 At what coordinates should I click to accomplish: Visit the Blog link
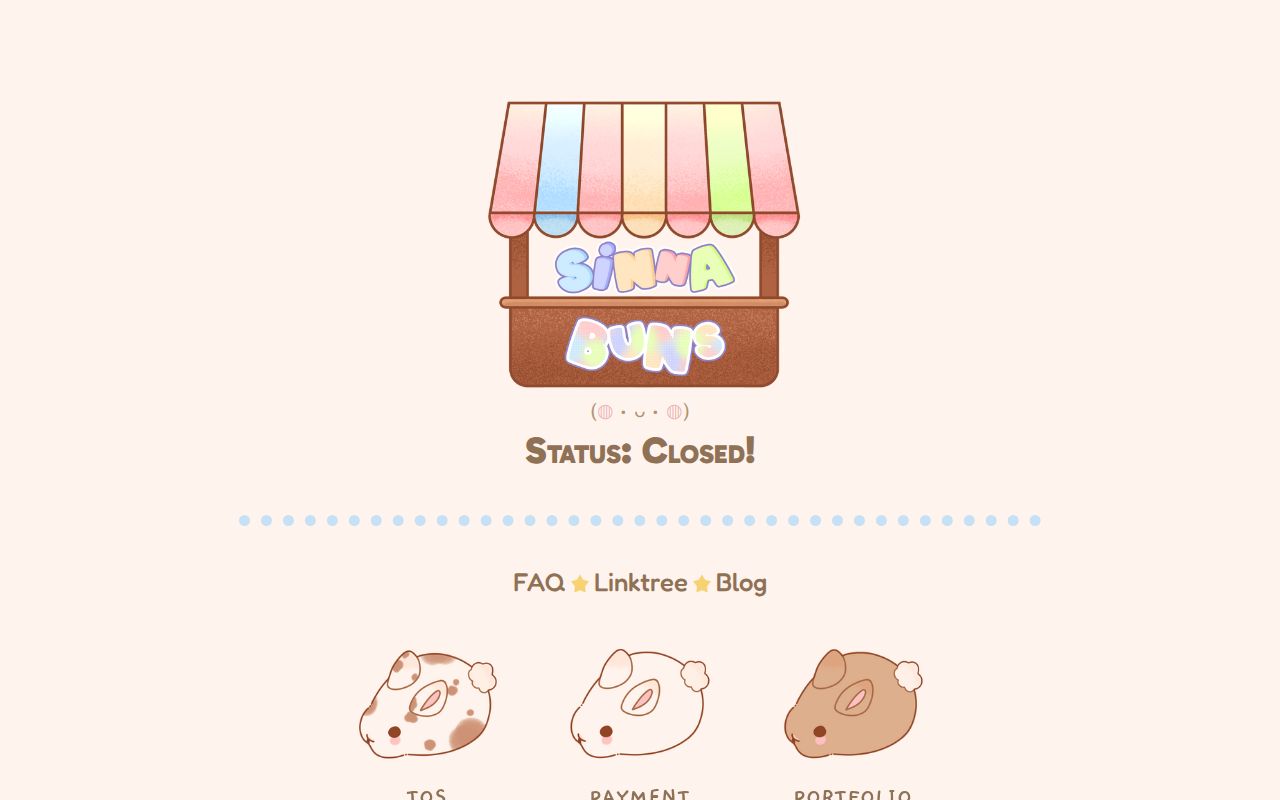pyautogui.click(x=741, y=583)
